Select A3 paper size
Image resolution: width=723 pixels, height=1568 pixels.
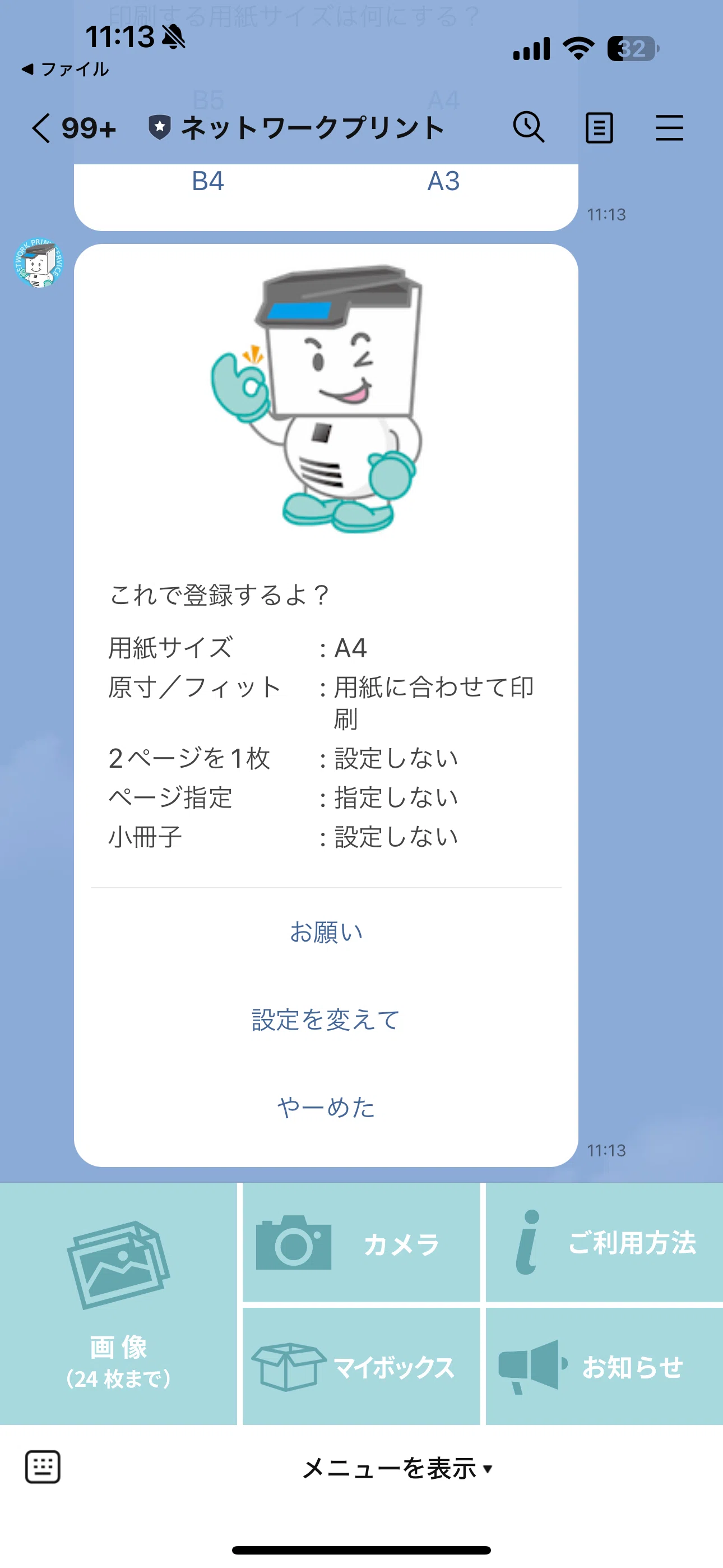(443, 181)
